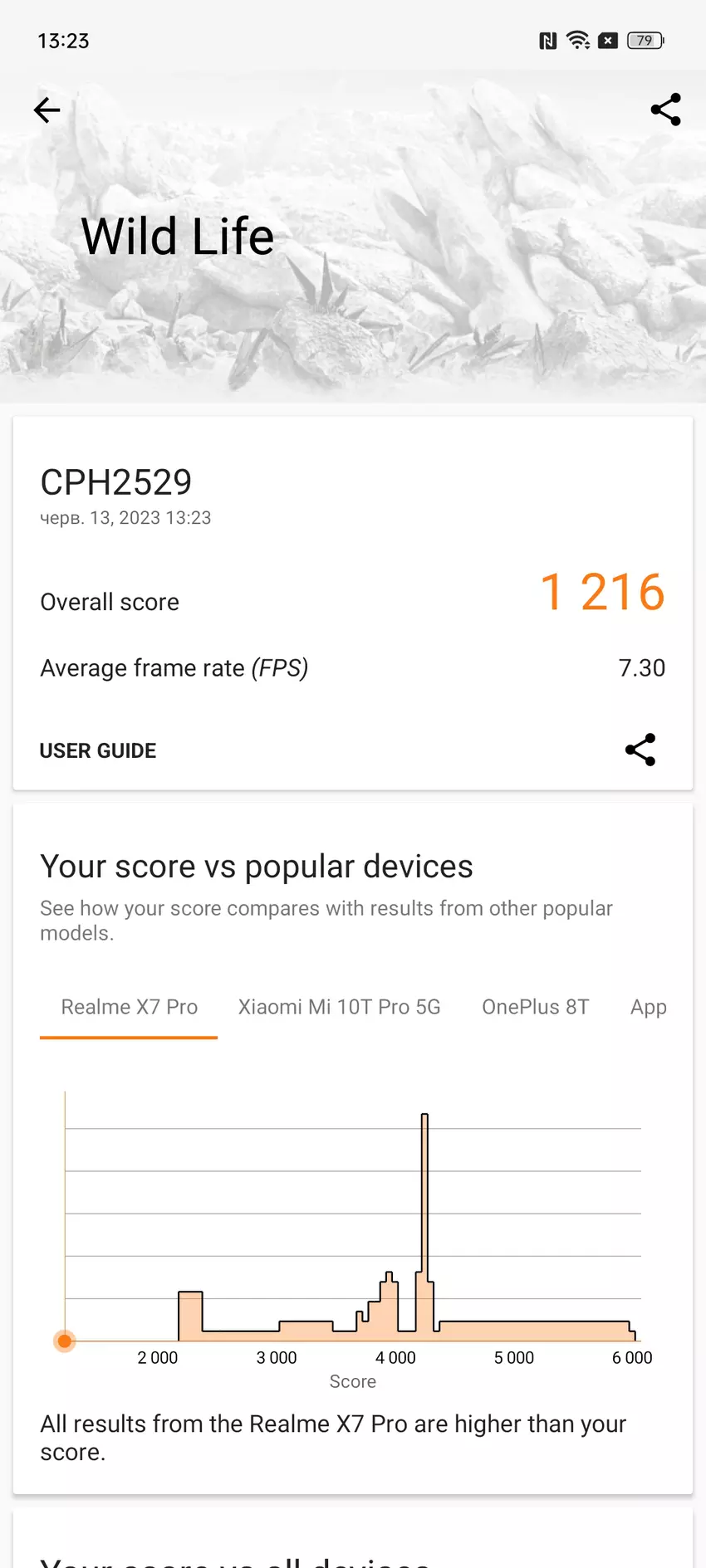The width and height of the screenshot is (706, 1568).
Task: Navigate back using the arrow icon
Action: (47, 109)
